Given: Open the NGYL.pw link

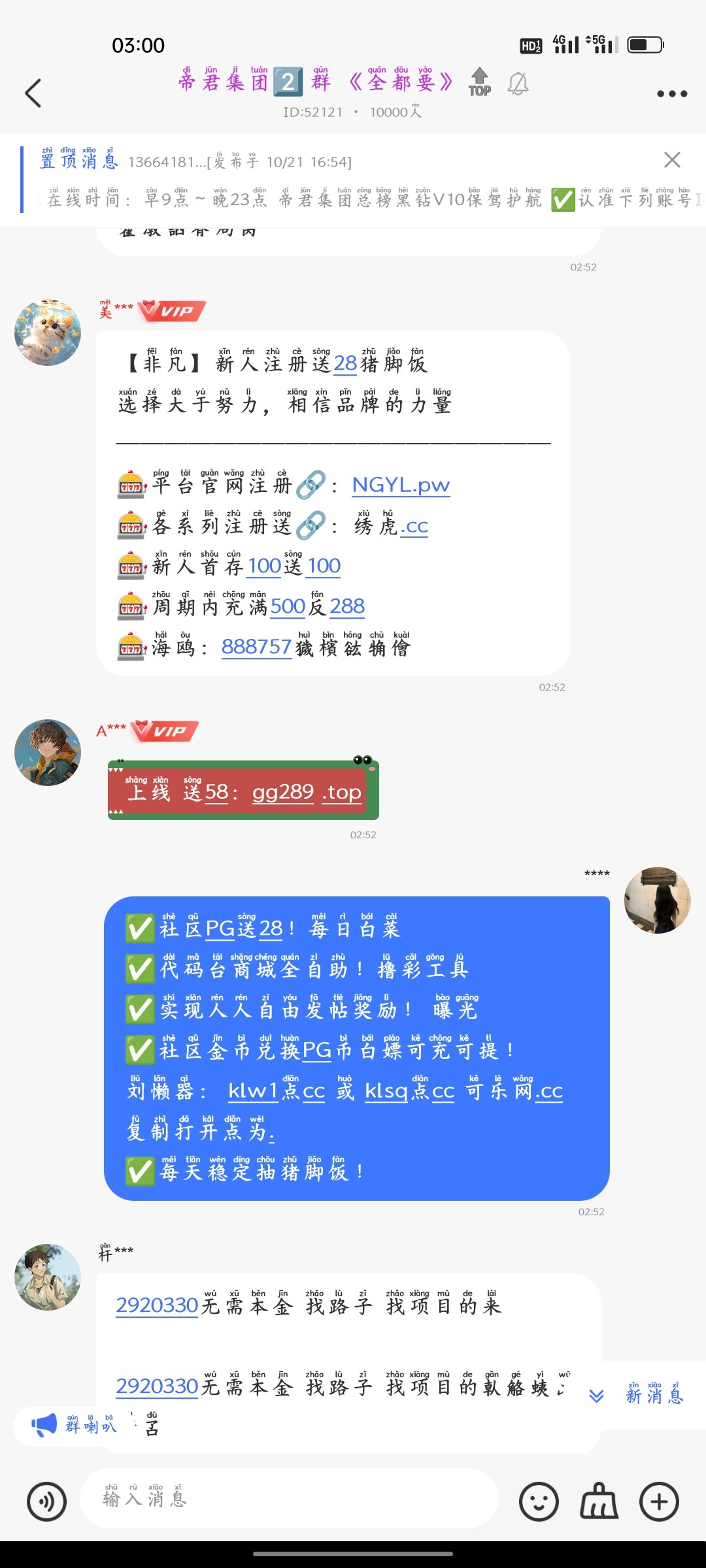Looking at the screenshot, I should tap(400, 485).
